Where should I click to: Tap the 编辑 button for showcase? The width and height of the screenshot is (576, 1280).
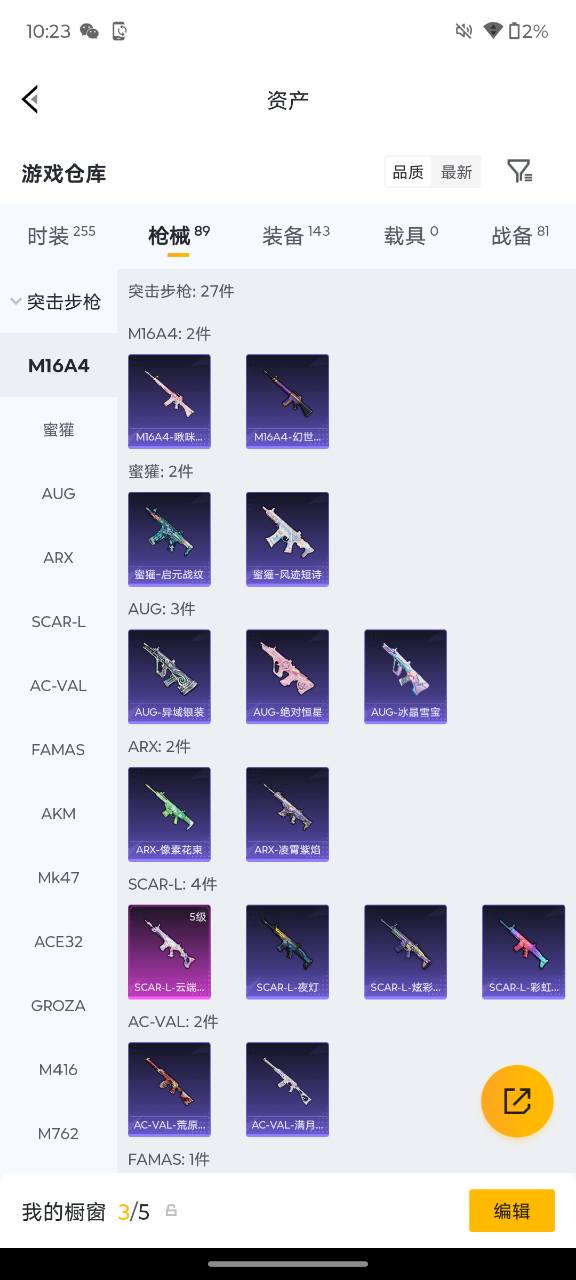click(x=512, y=1210)
